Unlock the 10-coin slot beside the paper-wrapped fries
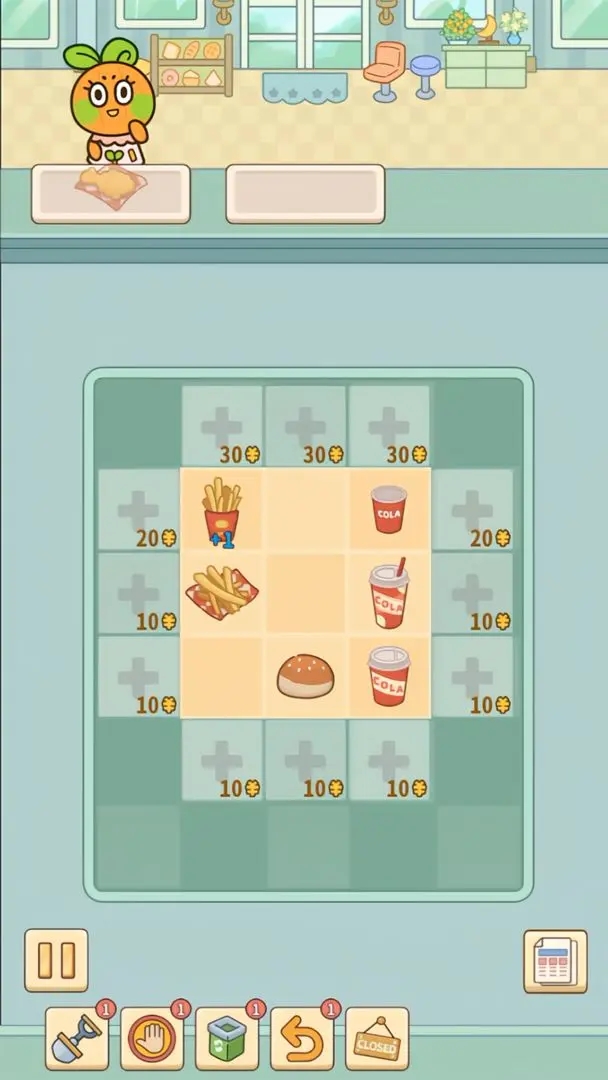The width and height of the screenshot is (608, 1080). pos(138,593)
